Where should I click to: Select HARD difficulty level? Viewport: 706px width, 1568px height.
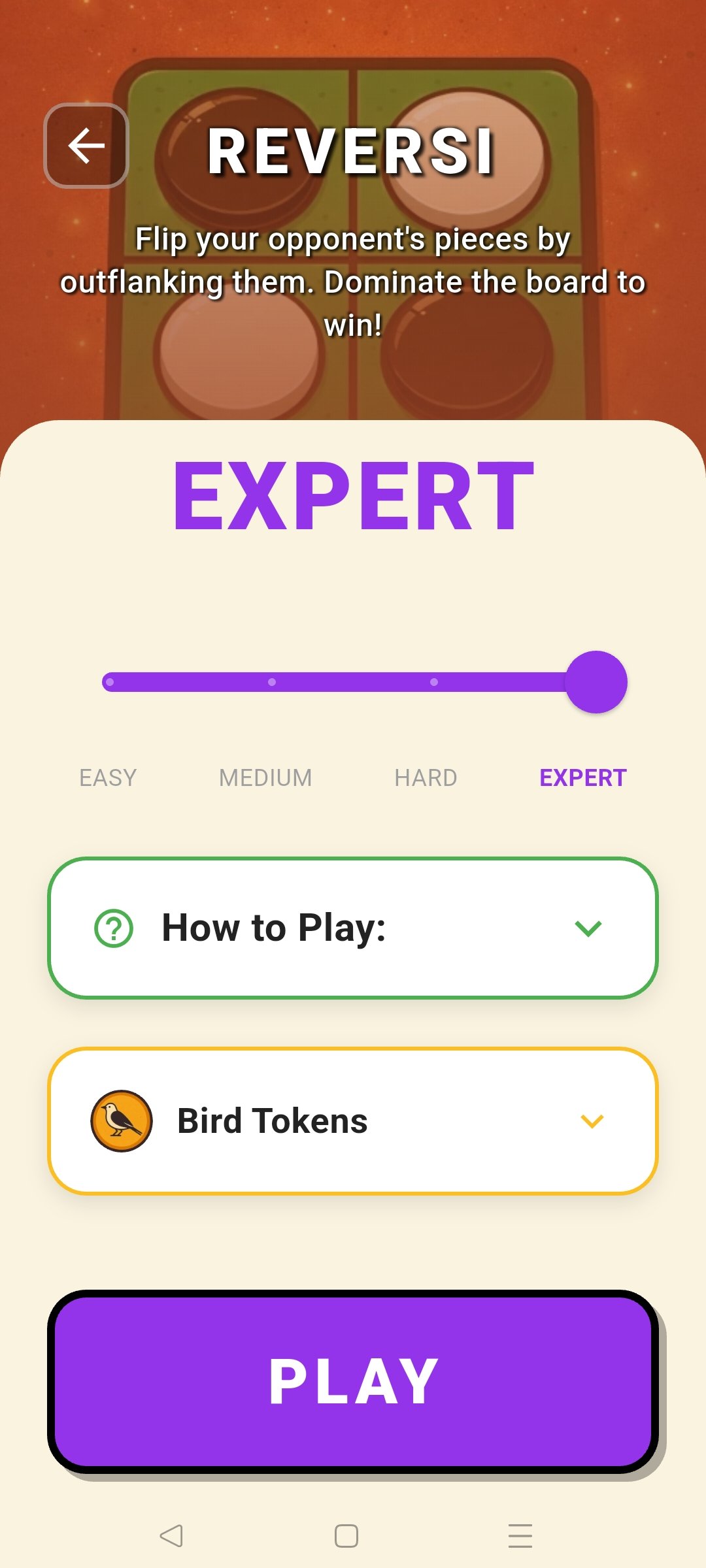(x=426, y=777)
